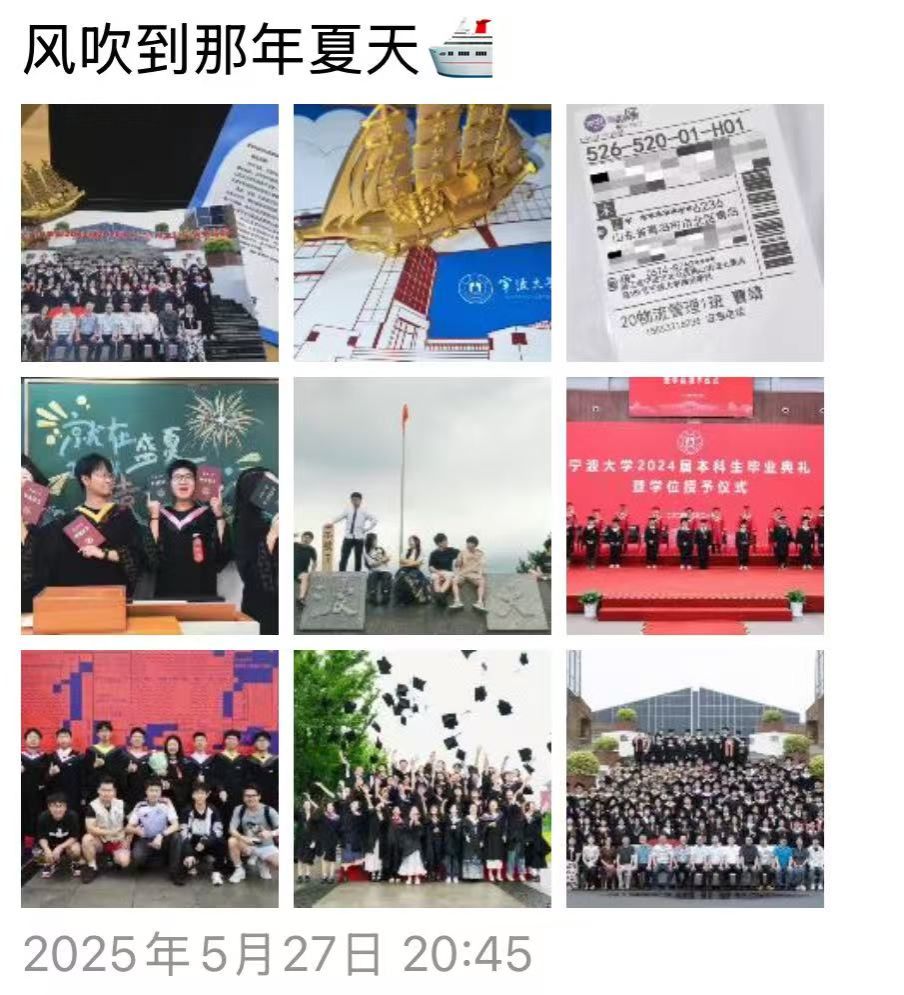Image resolution: width=904 pixels, height=995 pixels.
Task: Enlarge the photo of caps thrown in air
Action: 422,778
